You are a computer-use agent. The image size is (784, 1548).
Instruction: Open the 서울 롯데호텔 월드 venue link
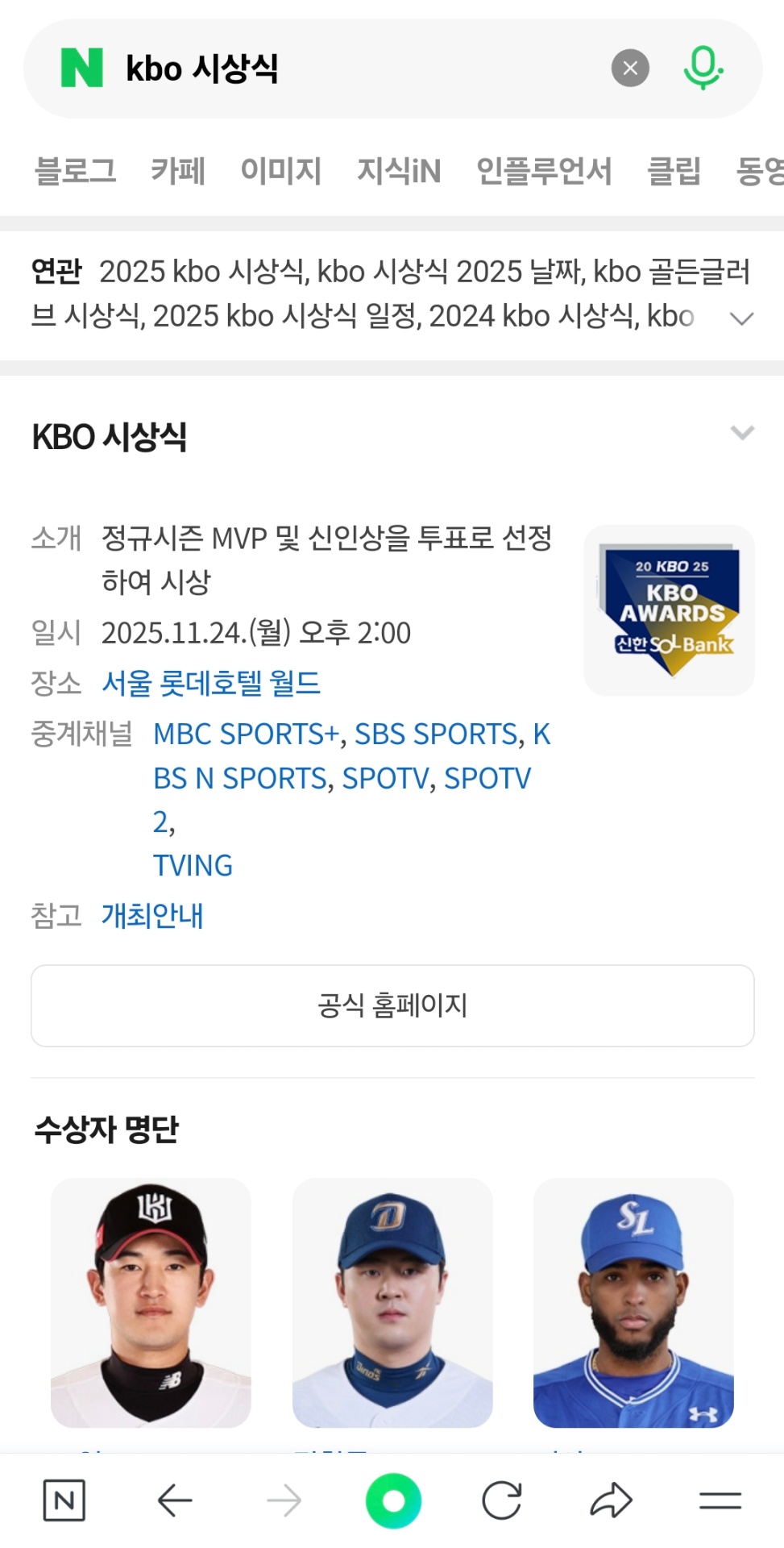211,684
